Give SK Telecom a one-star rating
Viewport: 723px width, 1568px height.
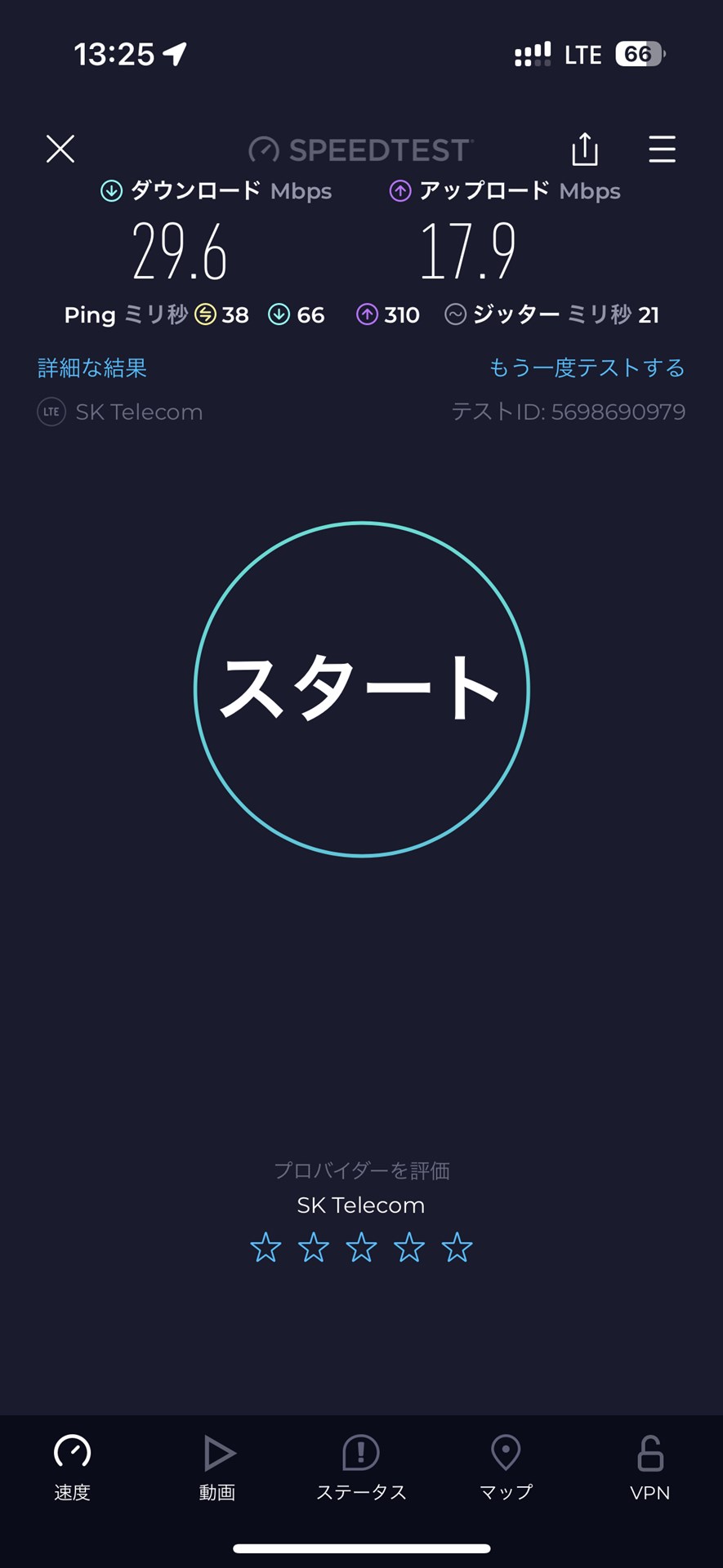[265, 1247]
